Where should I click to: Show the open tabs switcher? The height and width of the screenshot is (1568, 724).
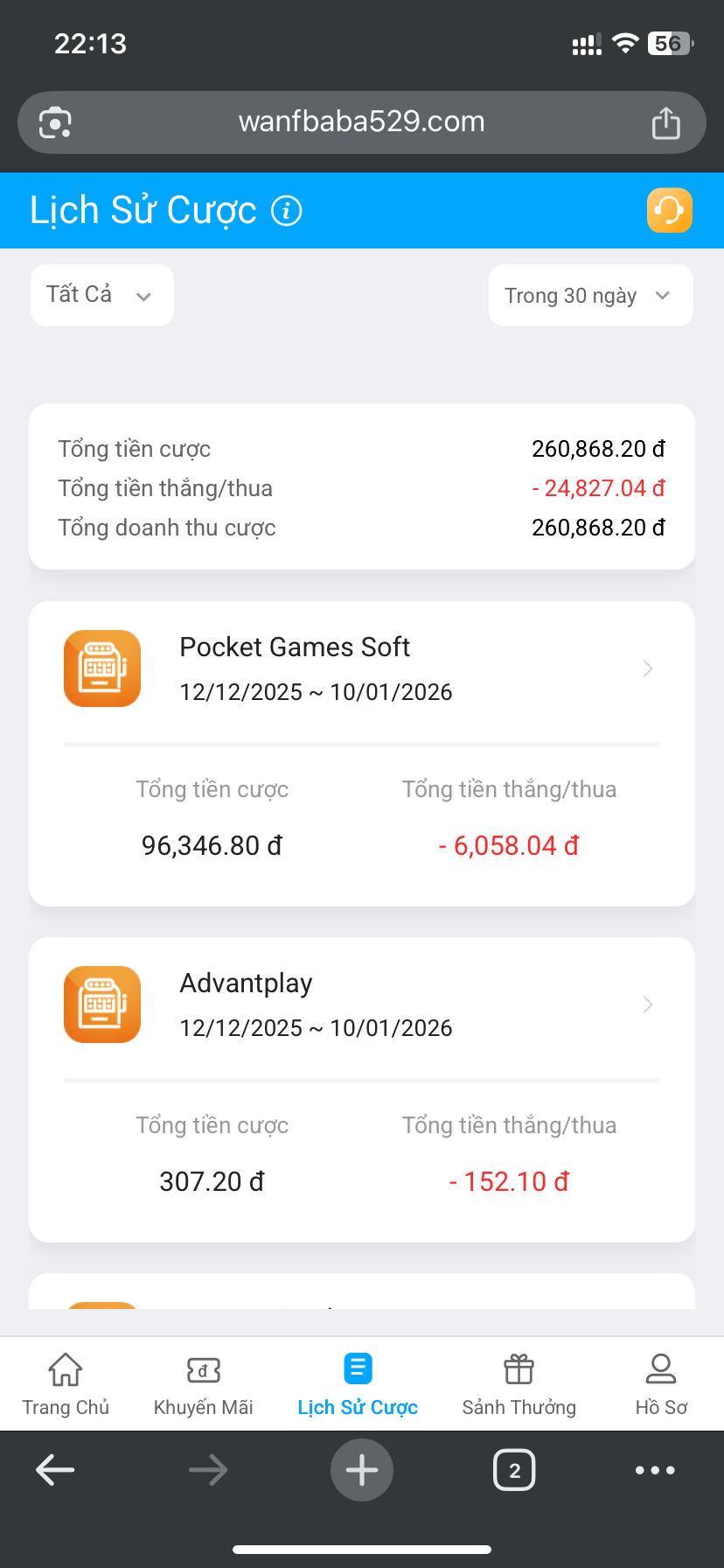(514, 1470)
